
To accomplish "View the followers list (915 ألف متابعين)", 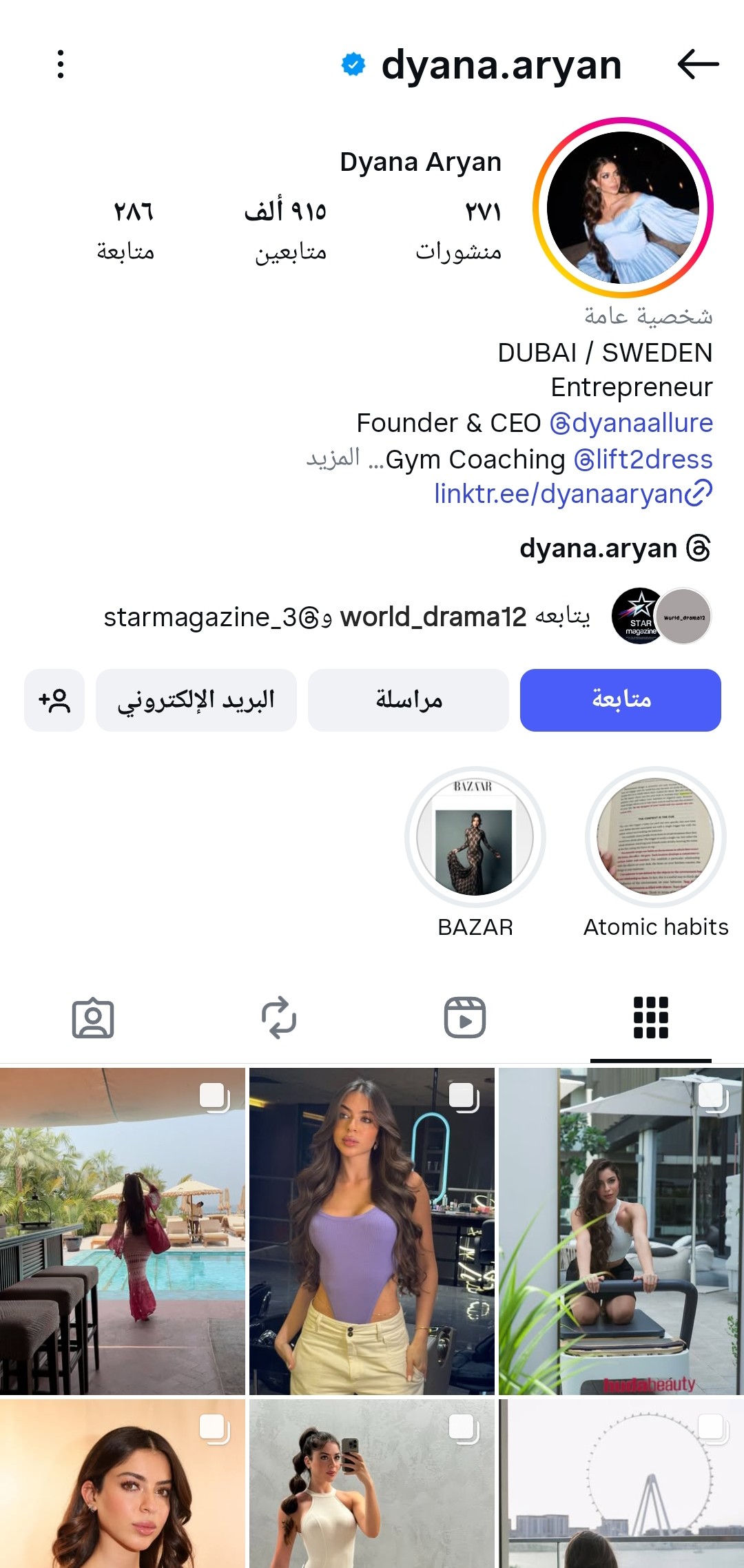I will 286,231.
